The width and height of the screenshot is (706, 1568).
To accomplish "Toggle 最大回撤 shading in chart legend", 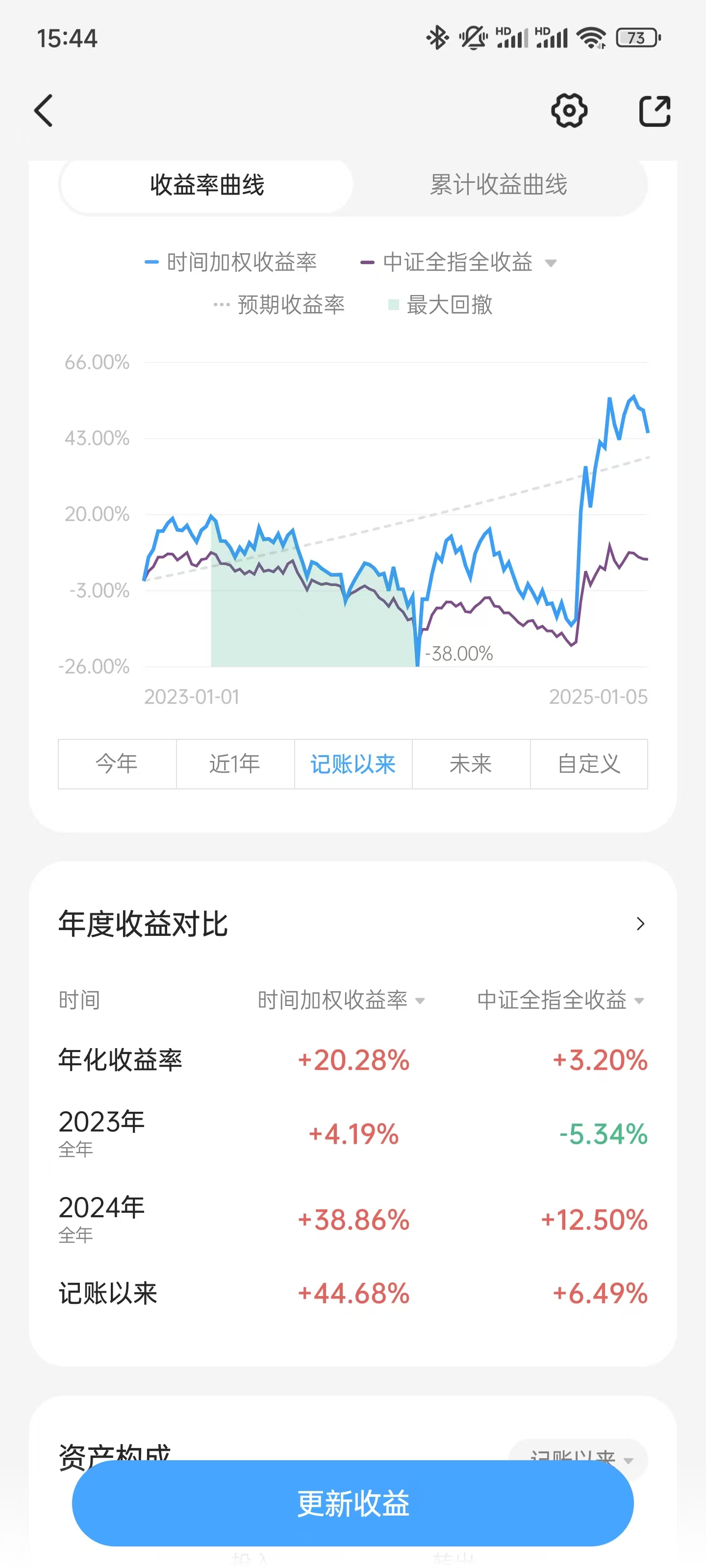I will pos(441,304).
